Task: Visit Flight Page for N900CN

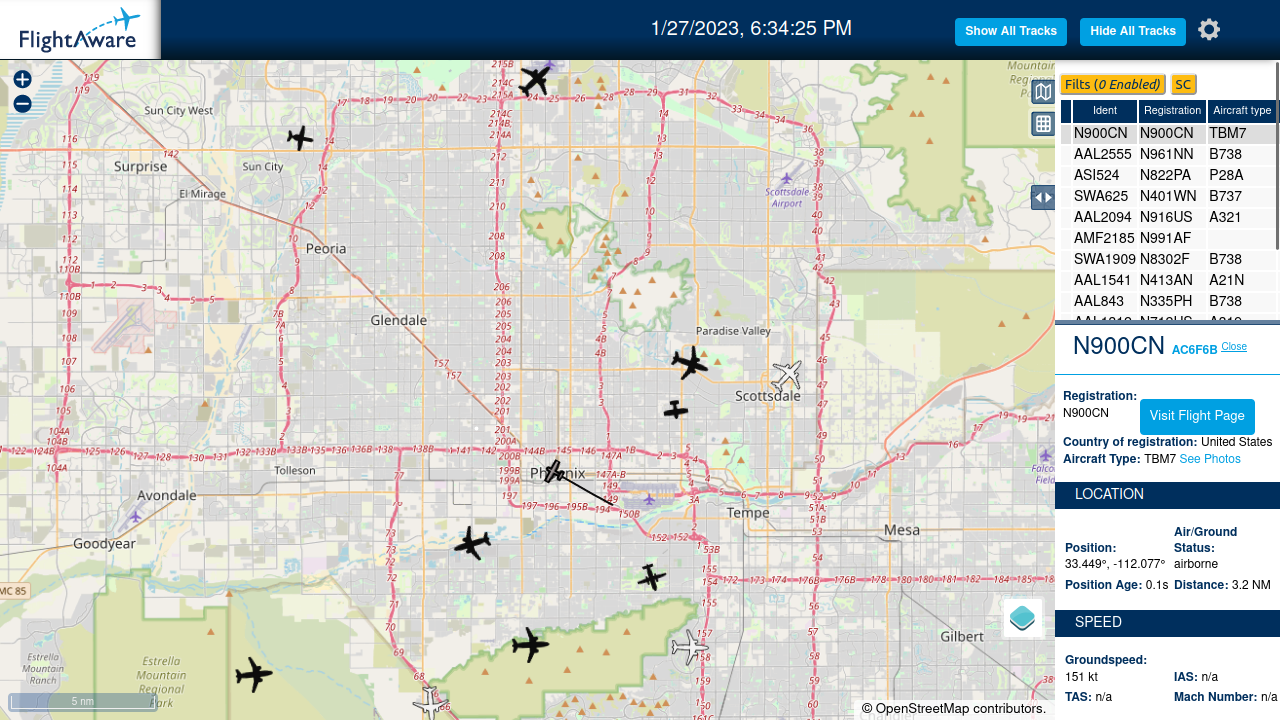Action: click(1197, 416)
